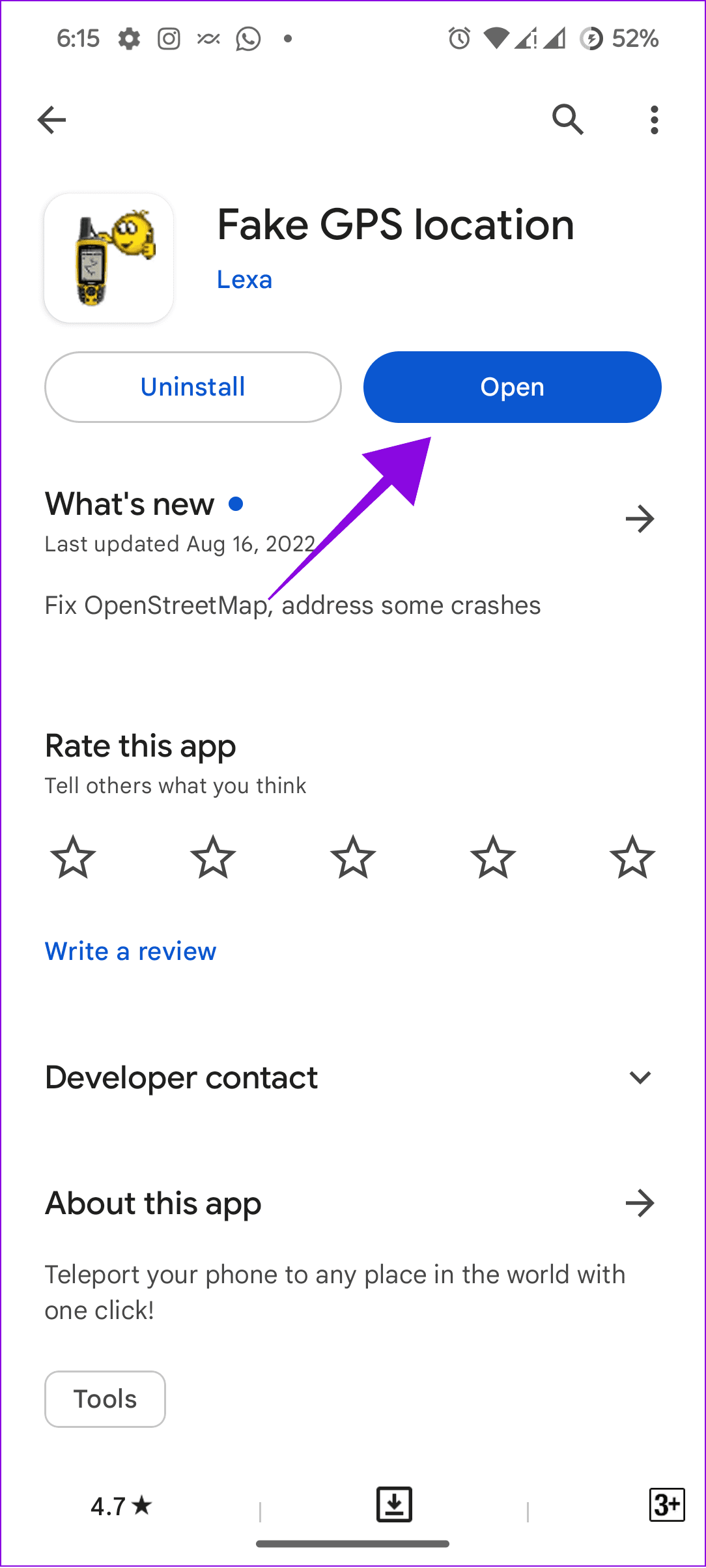The image size is (706, 1568).
Task: Open the search magnifier icon
Action: pyautogui.click(x=568, y=120)
